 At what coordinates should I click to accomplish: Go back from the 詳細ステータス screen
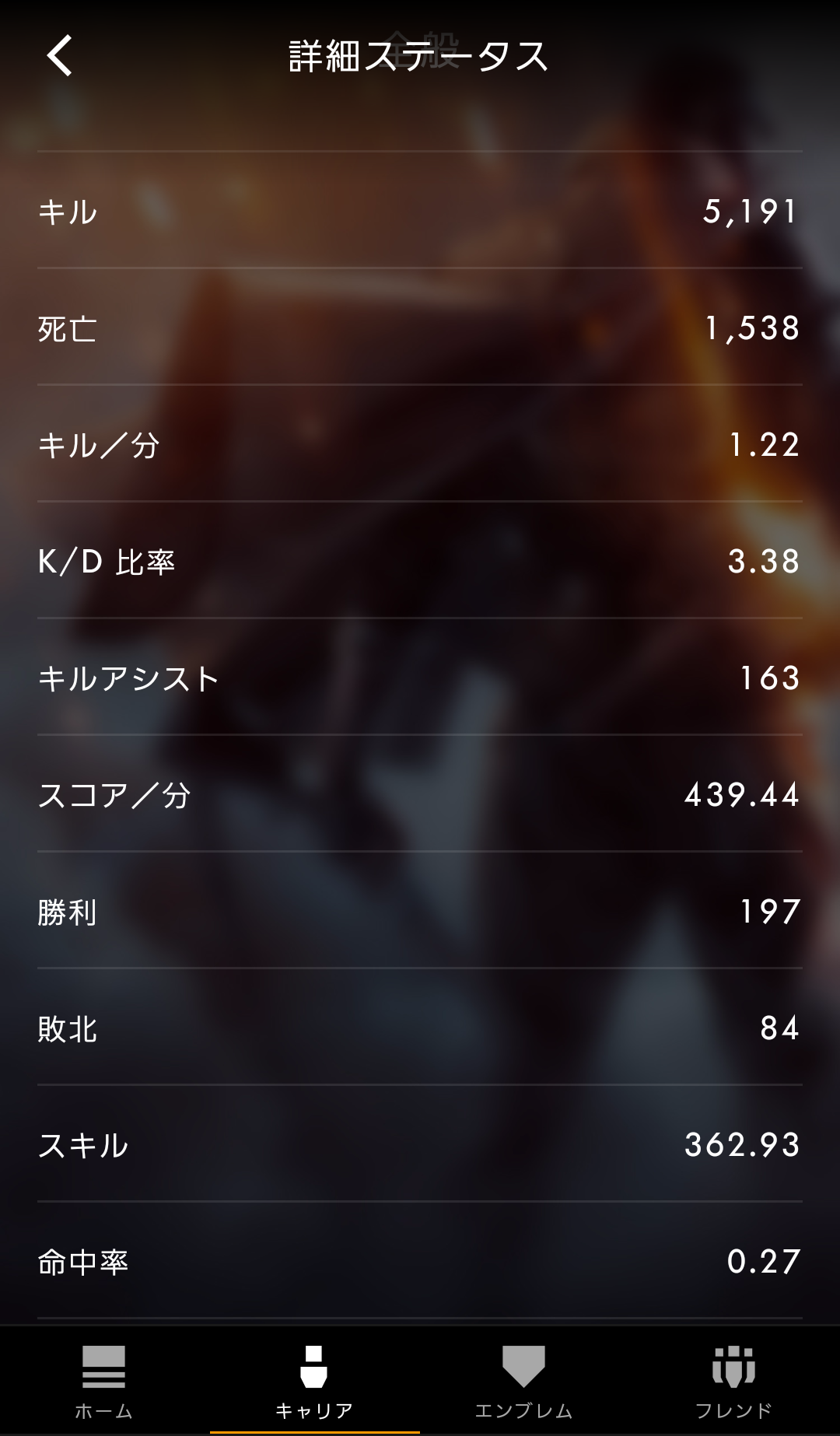tap(60, 55)
